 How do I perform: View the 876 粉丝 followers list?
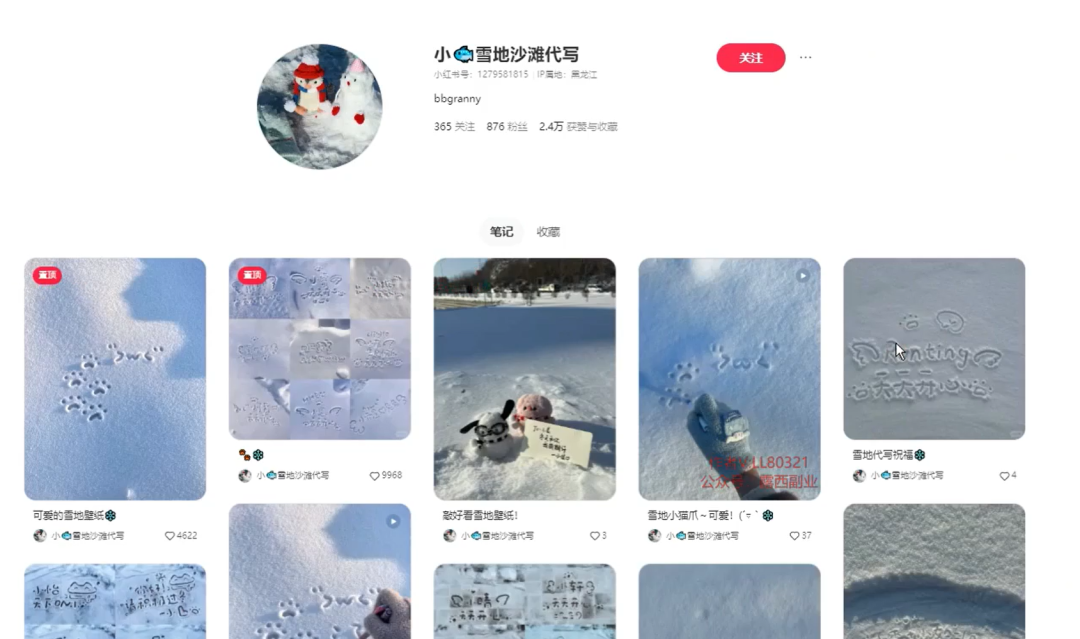507,127
